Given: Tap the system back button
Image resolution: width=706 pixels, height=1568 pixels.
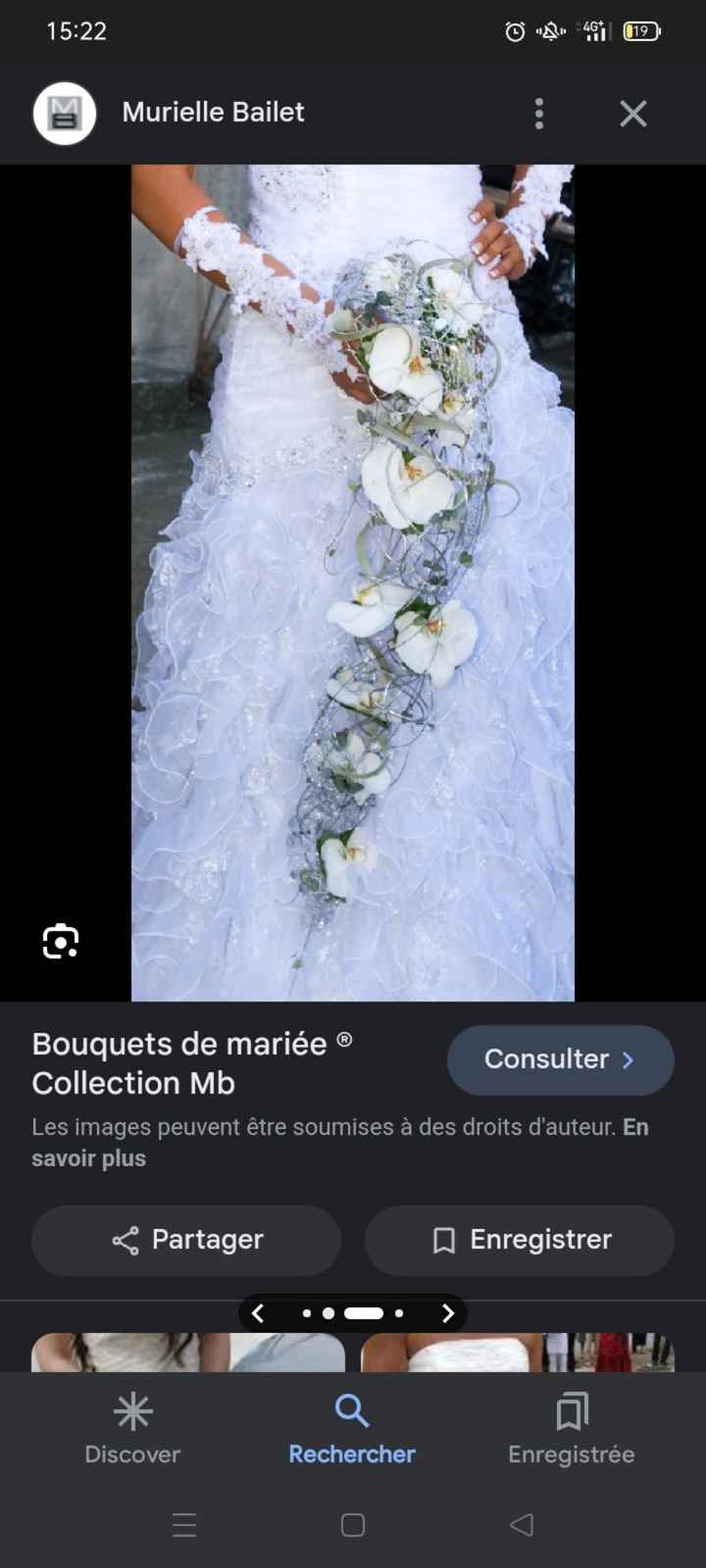Looking at the screenshot, I should coord(522,1525).
